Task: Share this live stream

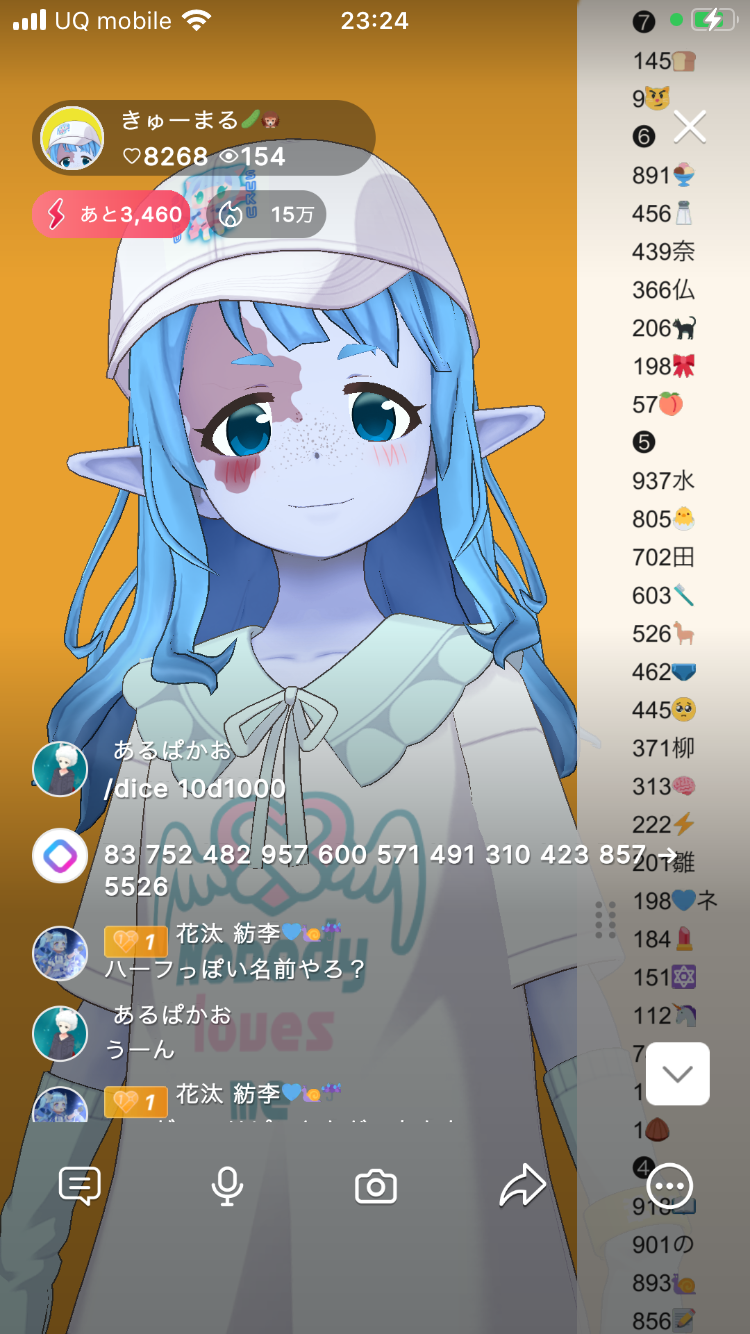Action: point(522,1187)
